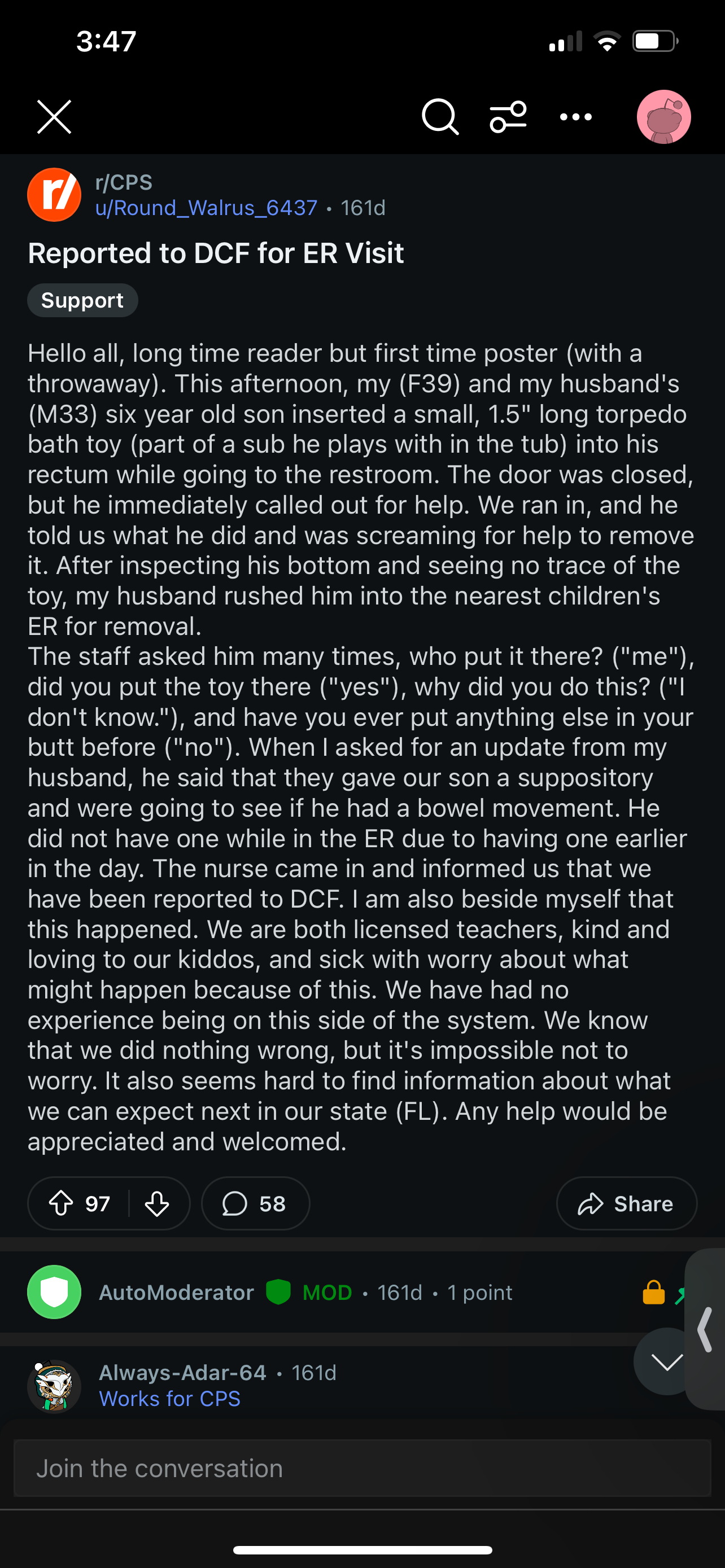
Task: Upvote the post
Action: point(61,1203)
